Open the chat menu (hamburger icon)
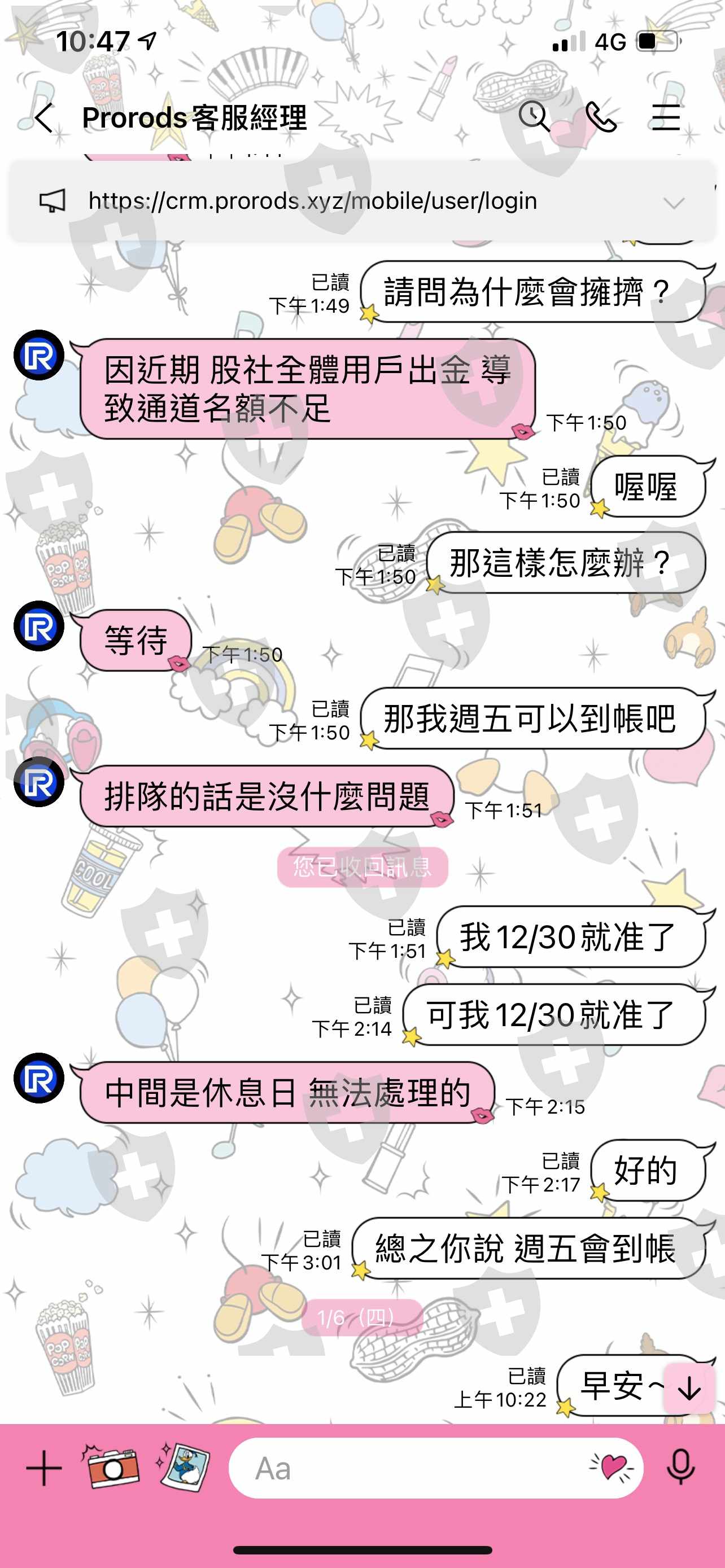The height and width of the screenshot is (1568, 725). [x=665, y=117]
